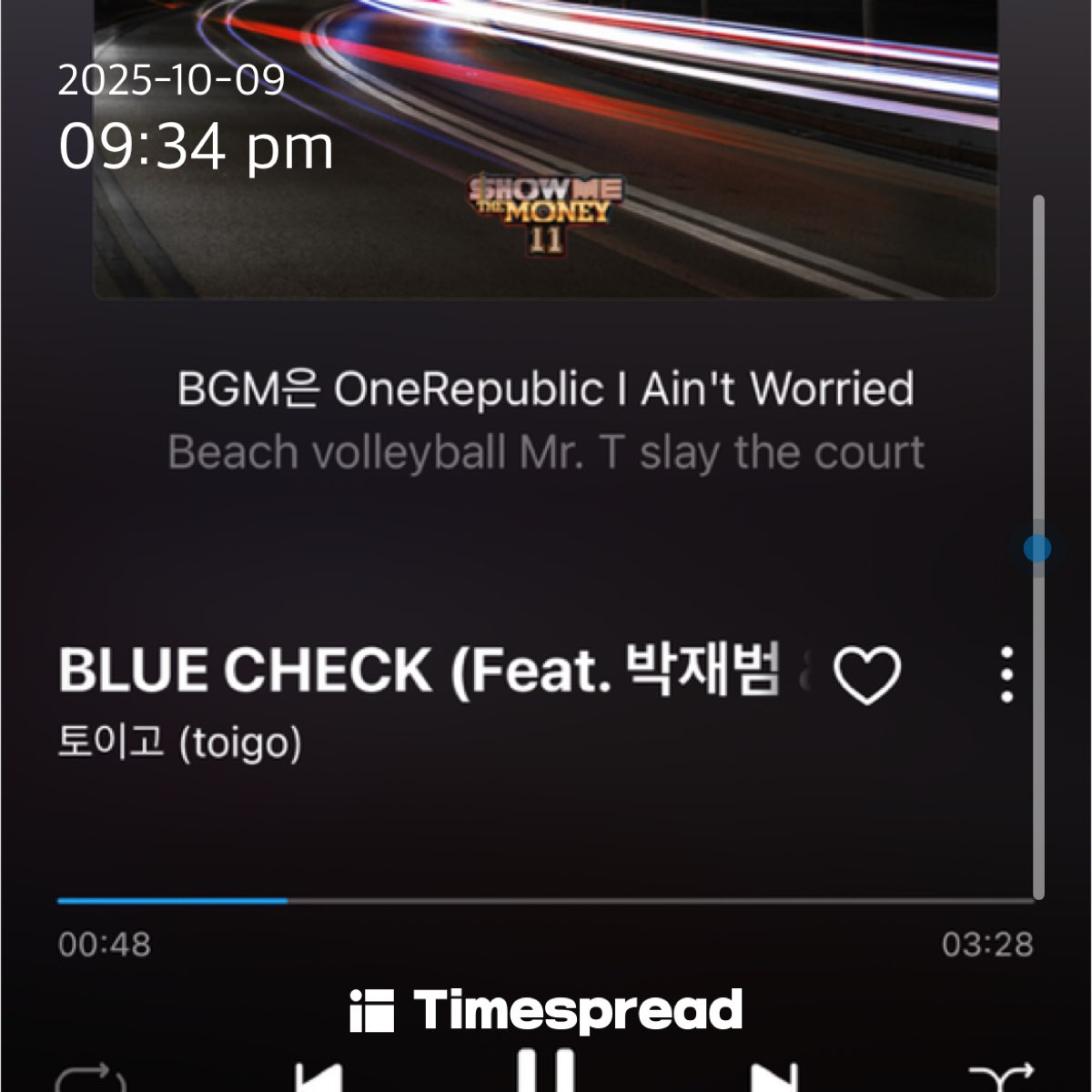
Task: Toggle repeat mode
Action: [89, 1079]
